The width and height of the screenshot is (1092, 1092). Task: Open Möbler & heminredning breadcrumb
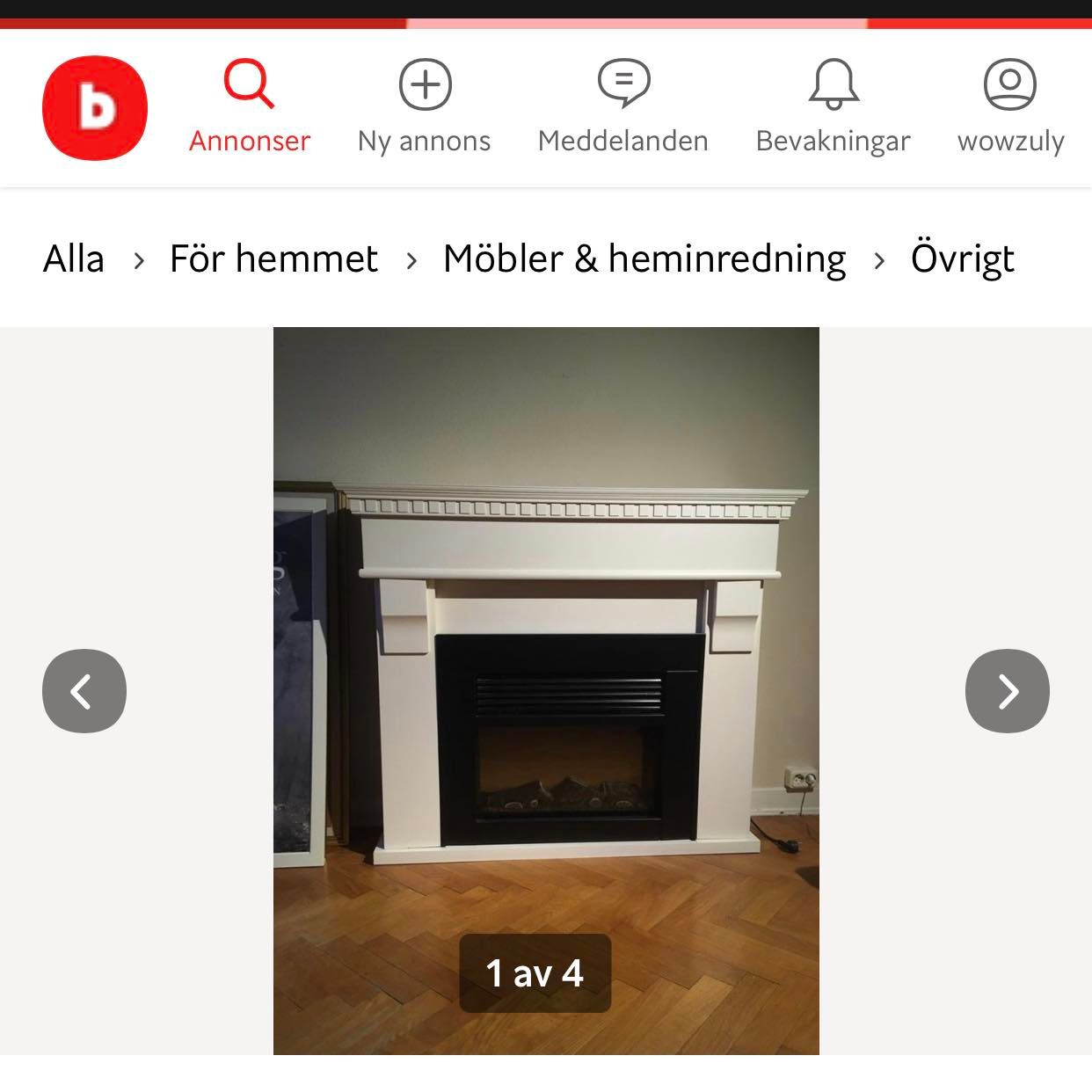tap(644, 259)
